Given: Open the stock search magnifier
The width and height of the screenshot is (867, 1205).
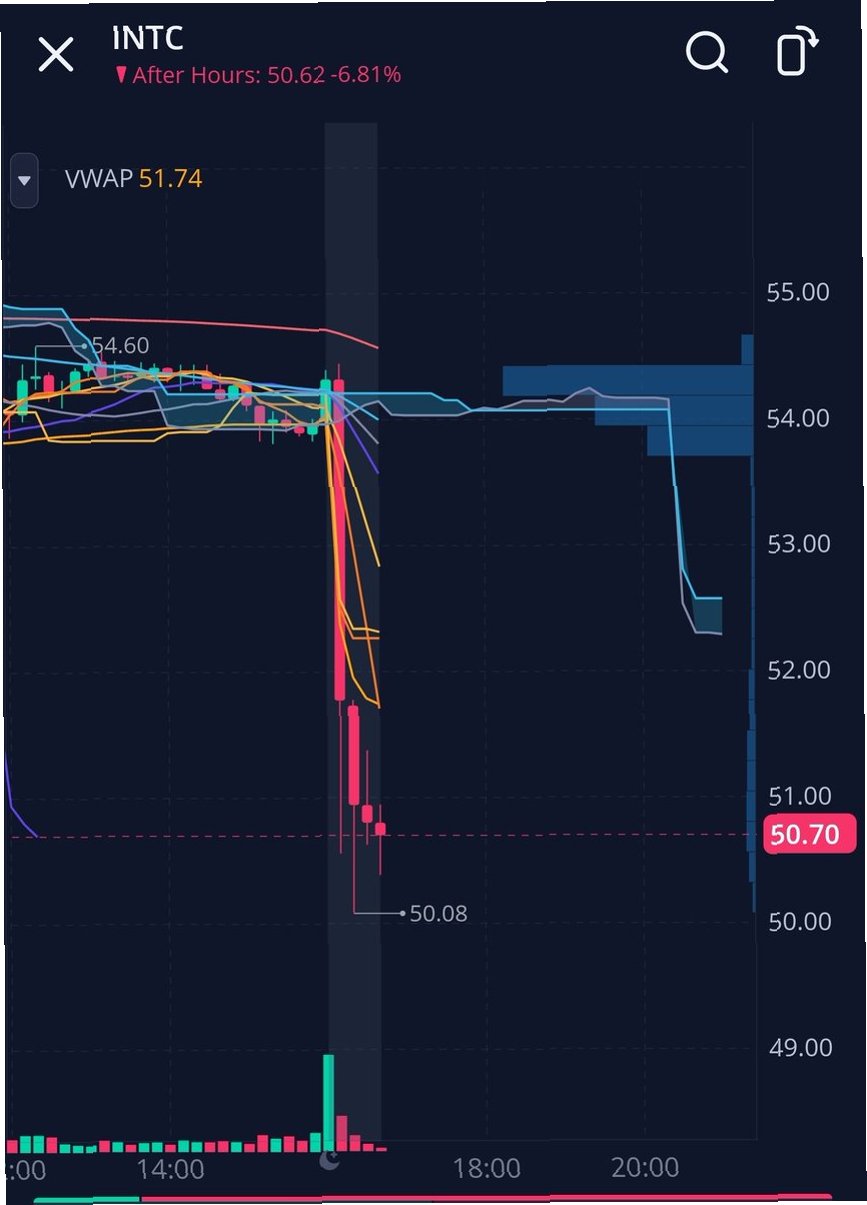Looking at the screenshot, I should pyautogui.click(x=707, y=52).
